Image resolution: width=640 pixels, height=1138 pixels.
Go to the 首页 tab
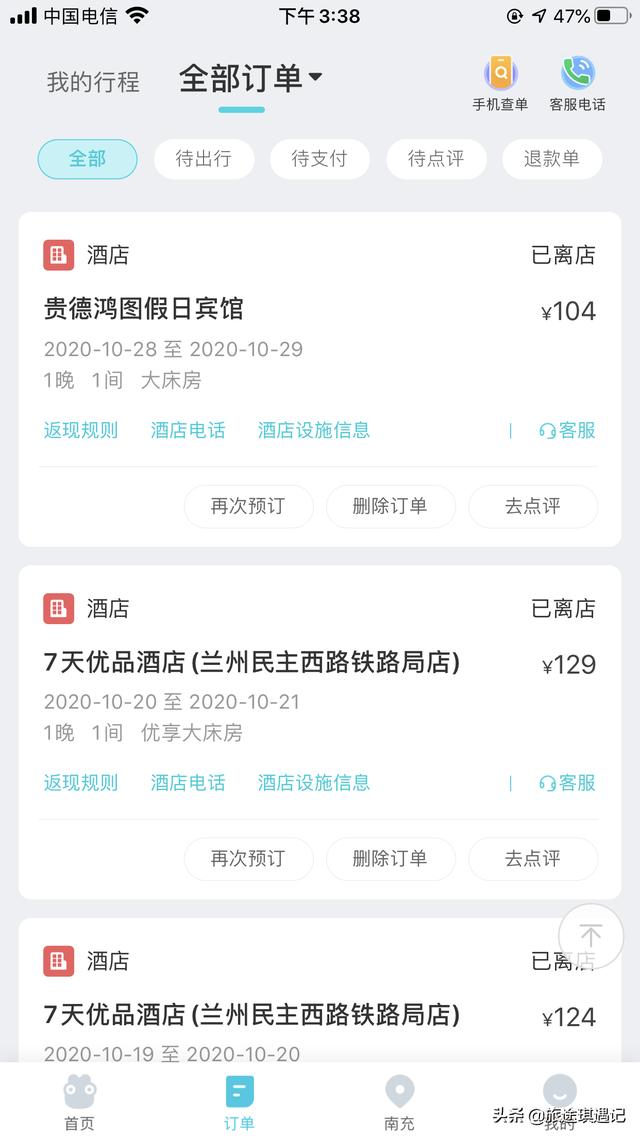pyautogui.click(x=79, y=1102)
